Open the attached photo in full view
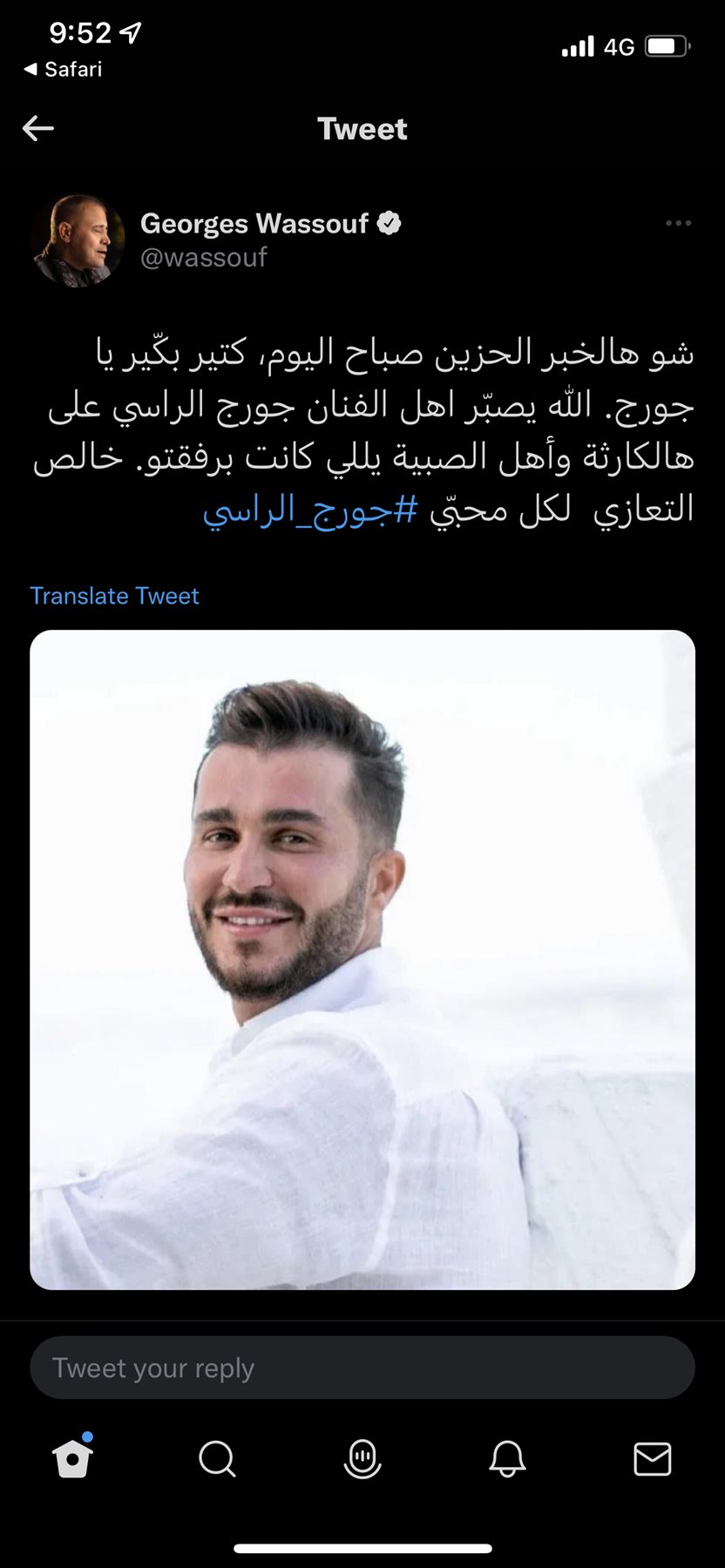Viewport: 725px width, 1568px height. [x=362, y=959]
